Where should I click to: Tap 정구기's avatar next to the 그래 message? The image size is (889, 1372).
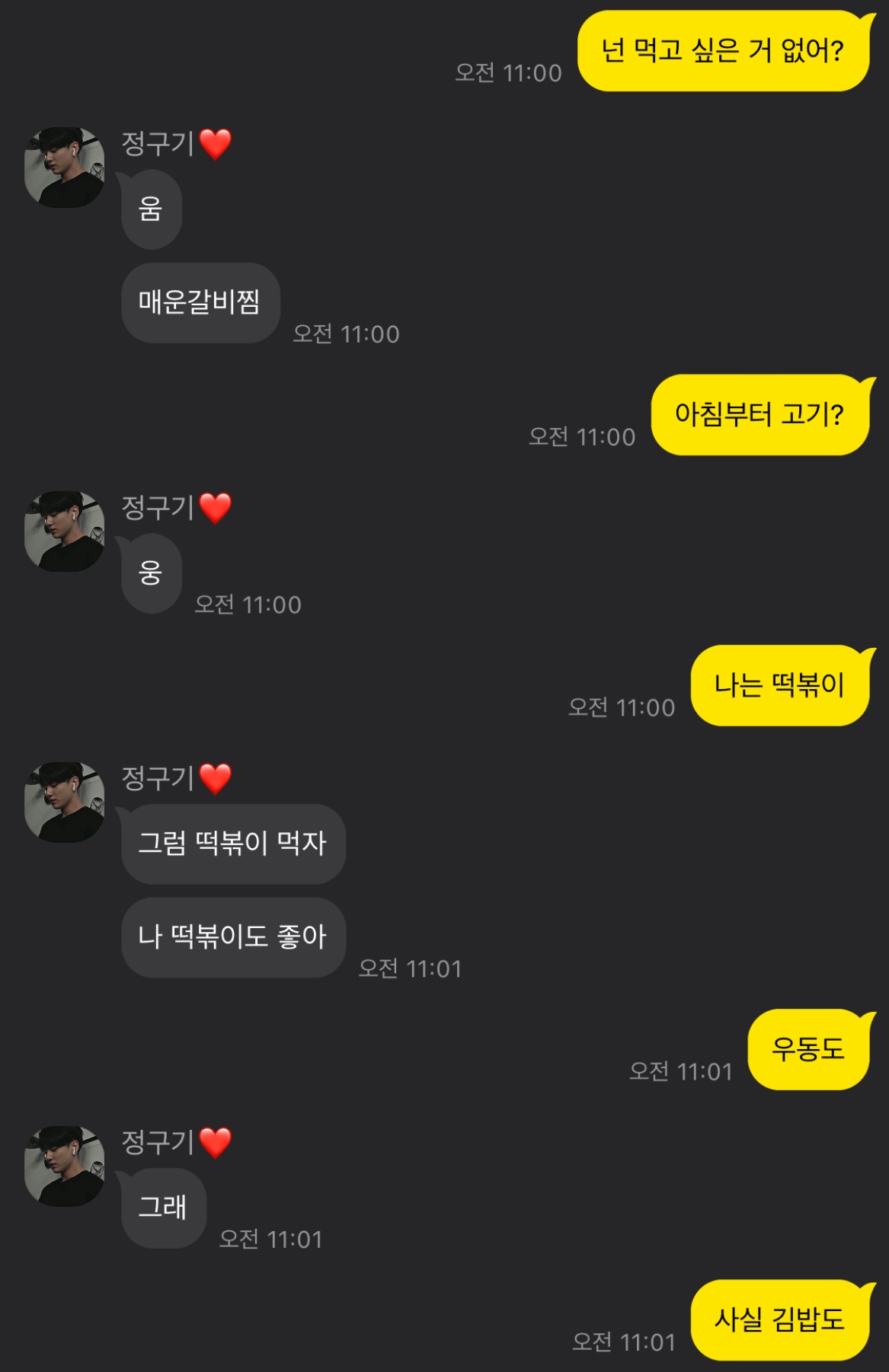point(64,1166)
